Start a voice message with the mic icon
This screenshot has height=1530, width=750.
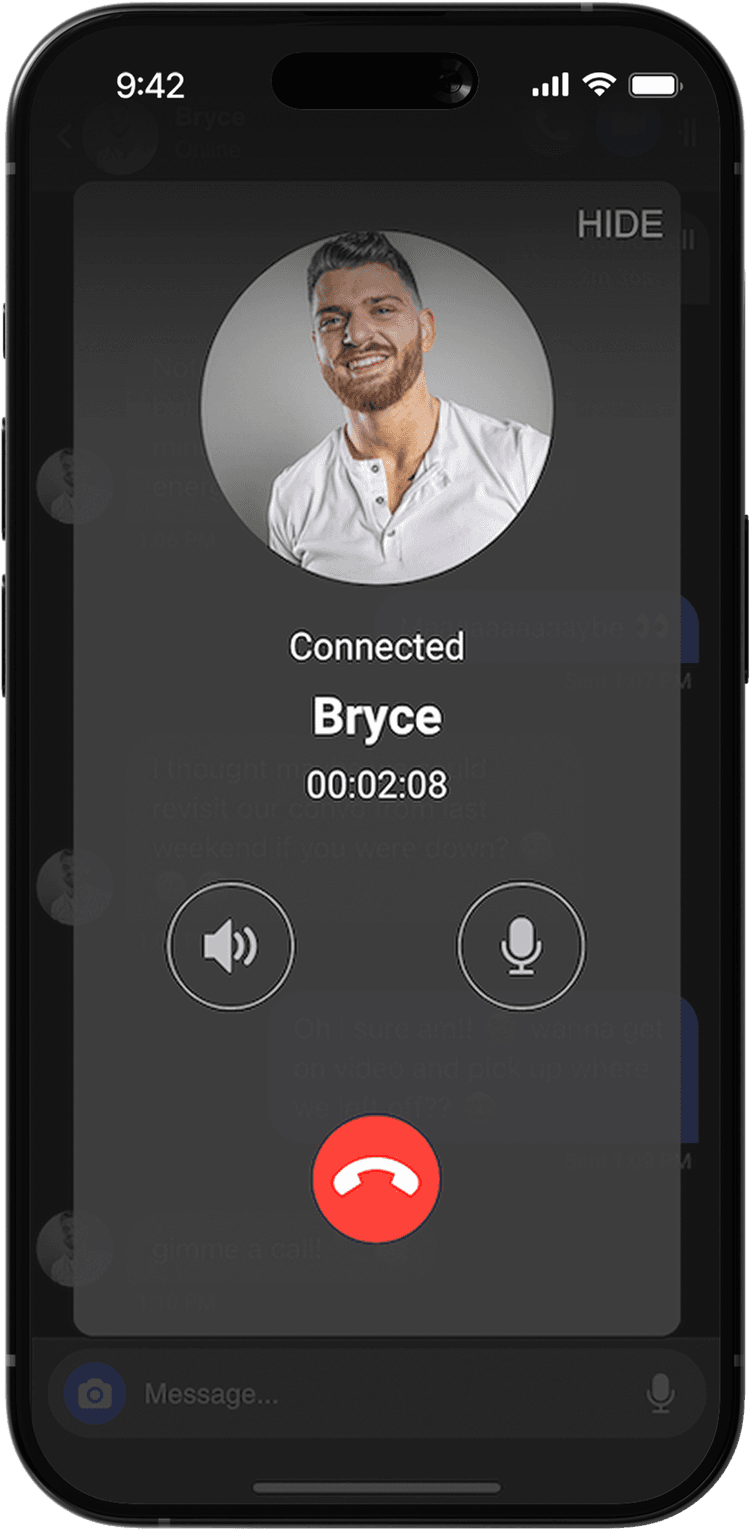coord(659,1394)
